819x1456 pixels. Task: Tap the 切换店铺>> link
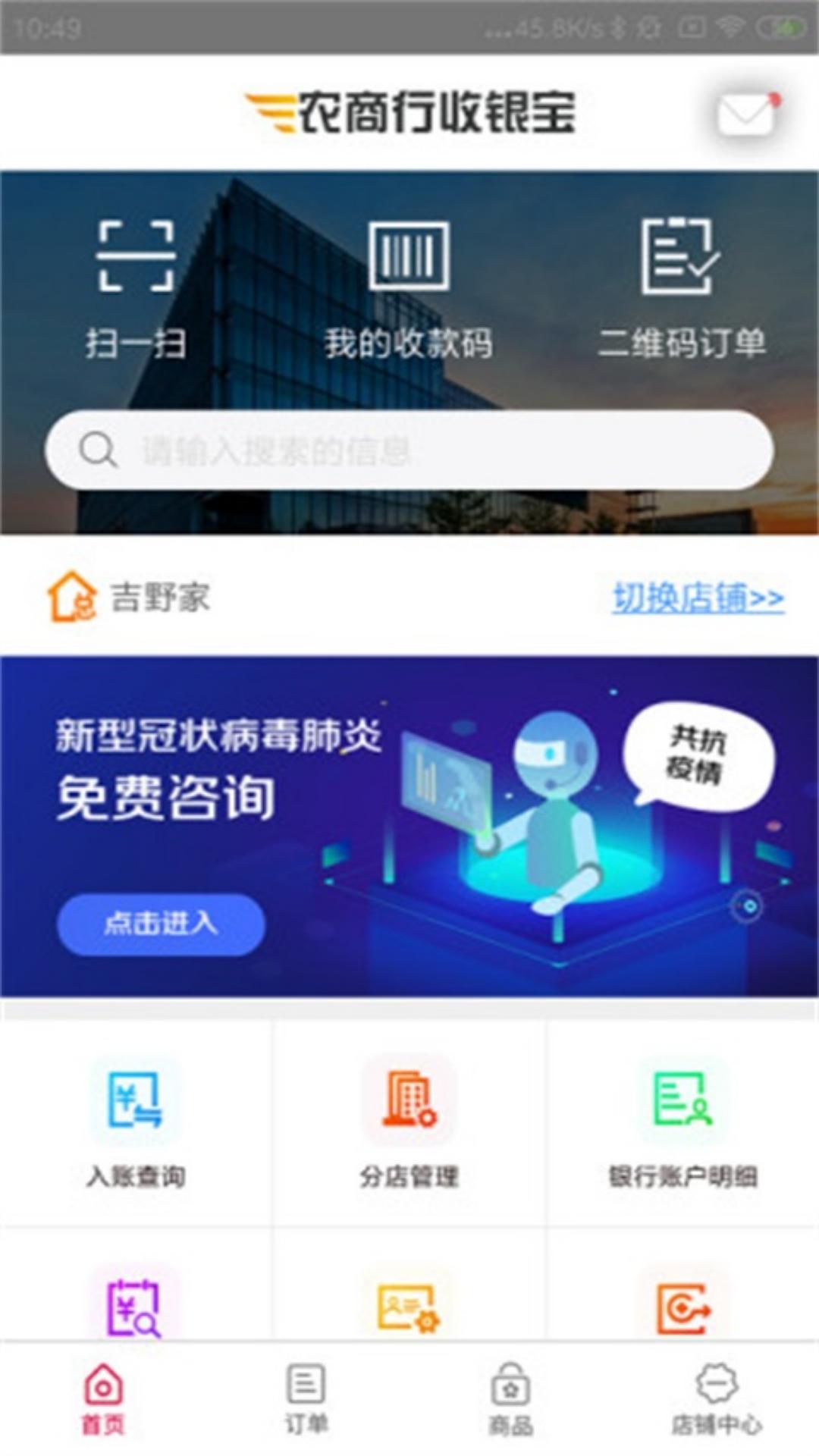[698, 598]
